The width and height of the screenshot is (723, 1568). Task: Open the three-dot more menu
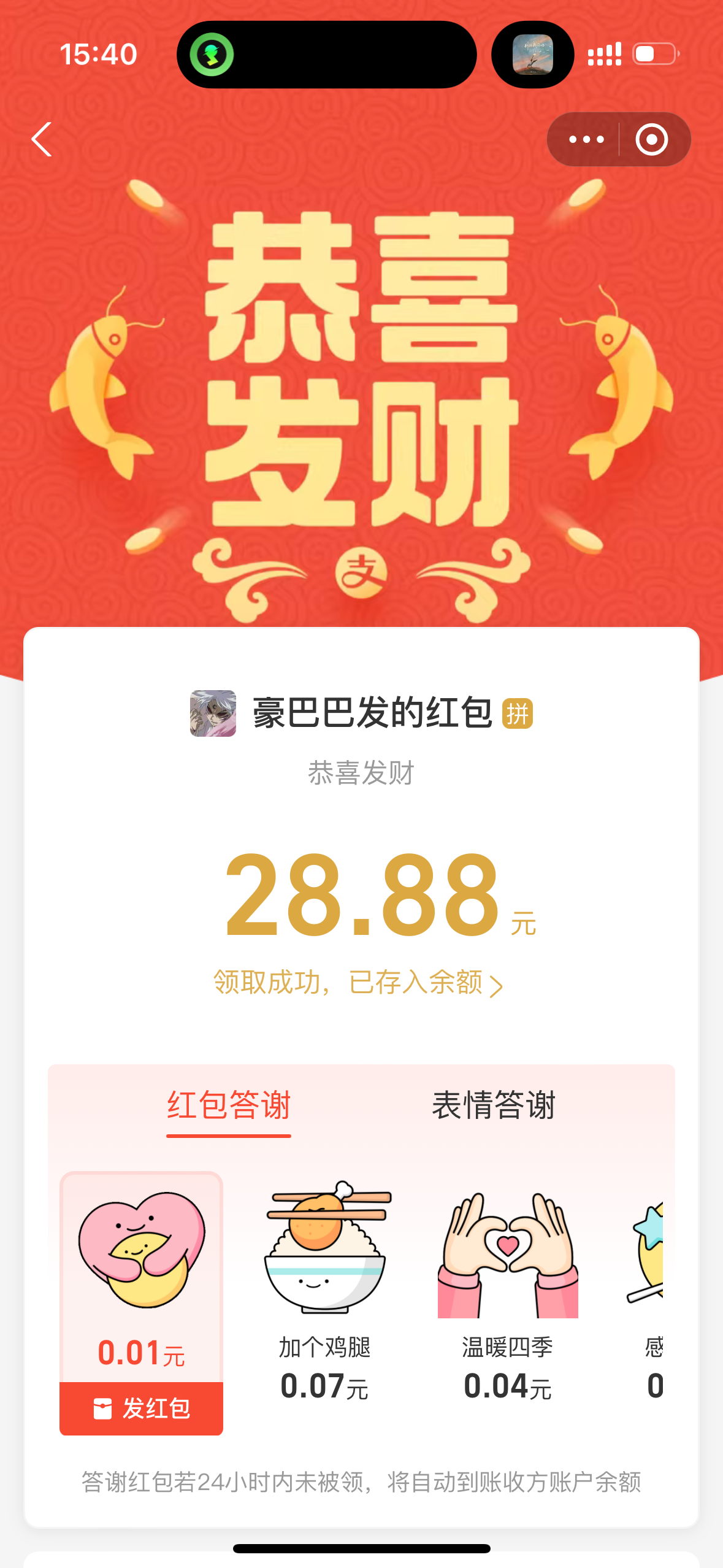pyautogui.click(x=586, y=139)
